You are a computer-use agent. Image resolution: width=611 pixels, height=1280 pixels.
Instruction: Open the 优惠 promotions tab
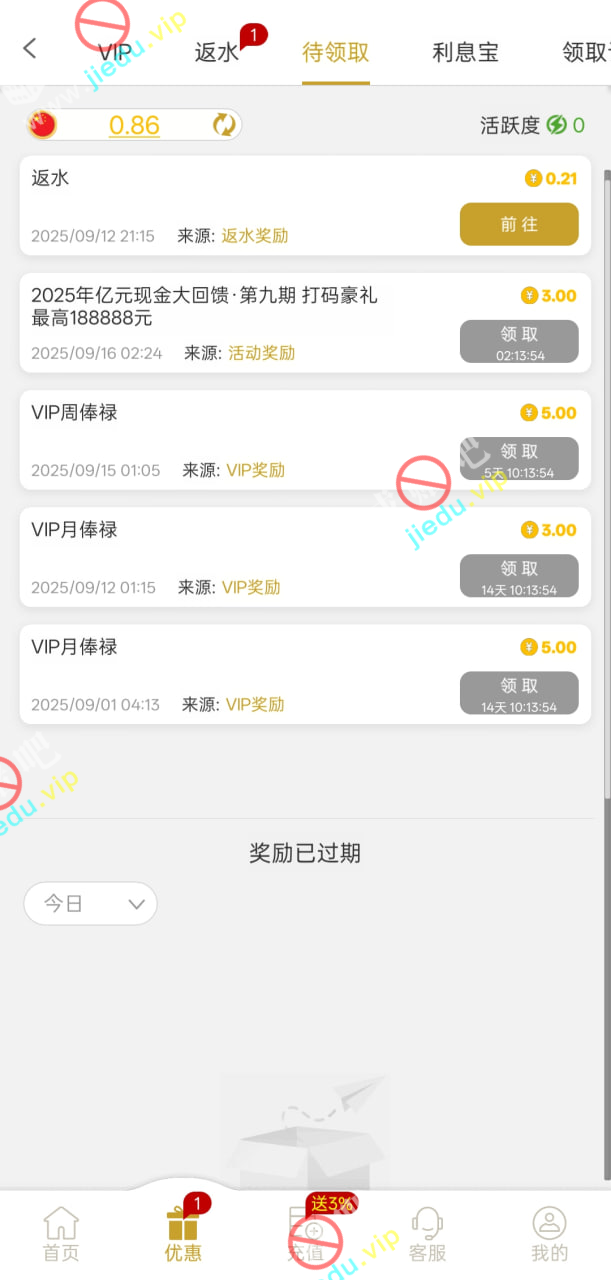(x=183, y=1235)
